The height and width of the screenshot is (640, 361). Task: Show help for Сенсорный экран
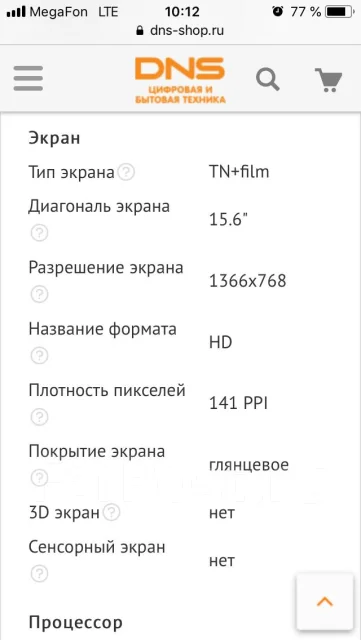point(40,573)
